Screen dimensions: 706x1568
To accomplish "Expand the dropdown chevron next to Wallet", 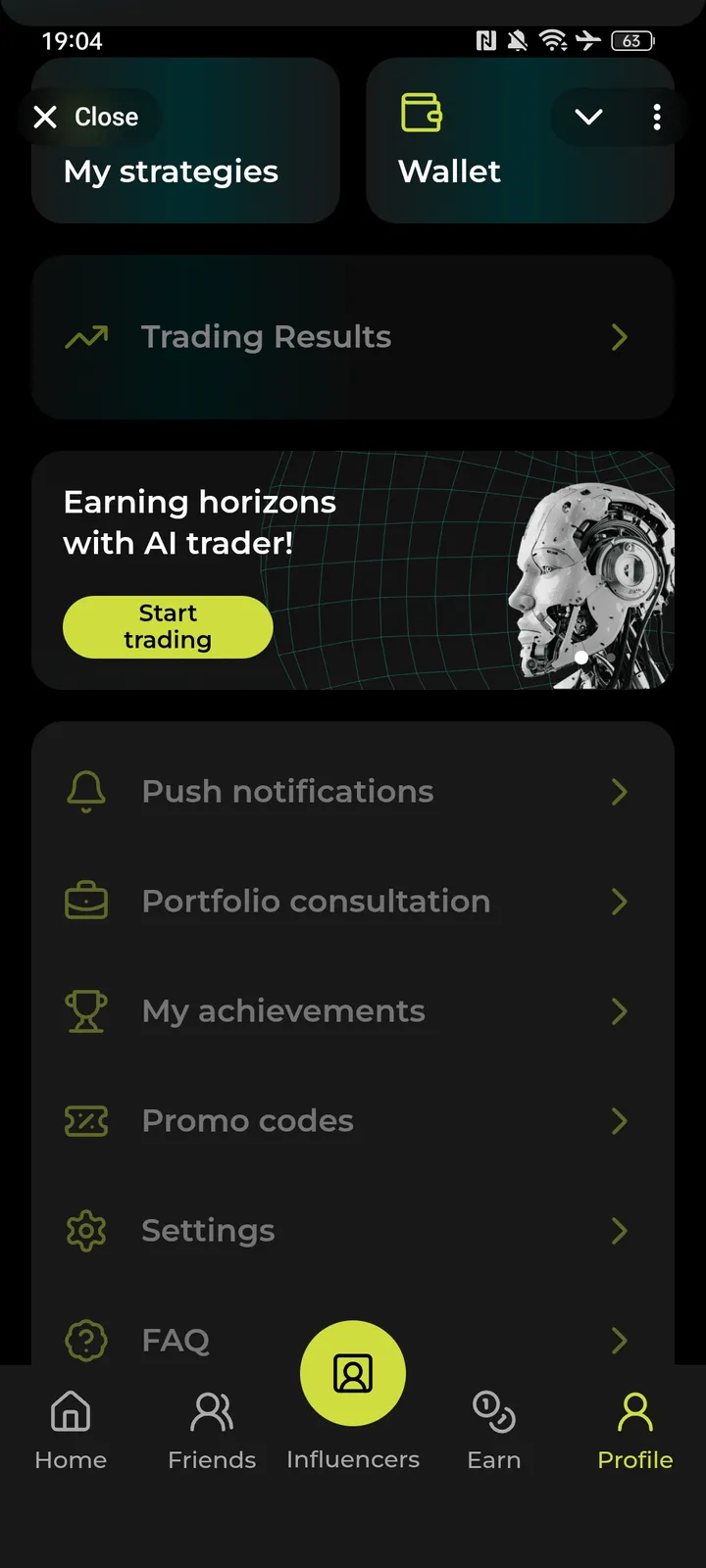I will [588, 117].
